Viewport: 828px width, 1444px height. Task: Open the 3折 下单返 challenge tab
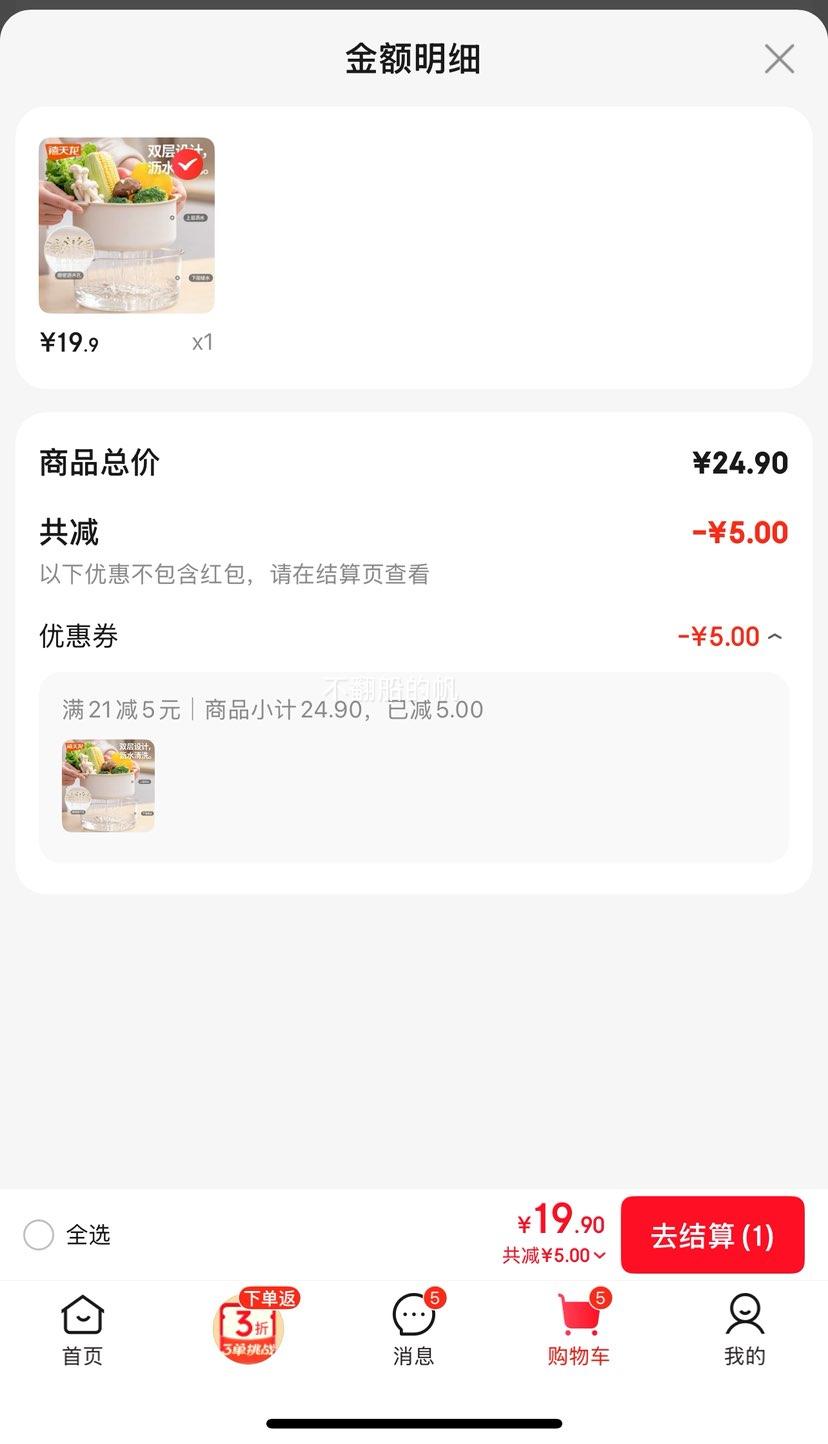click(x=248, y=1328)
